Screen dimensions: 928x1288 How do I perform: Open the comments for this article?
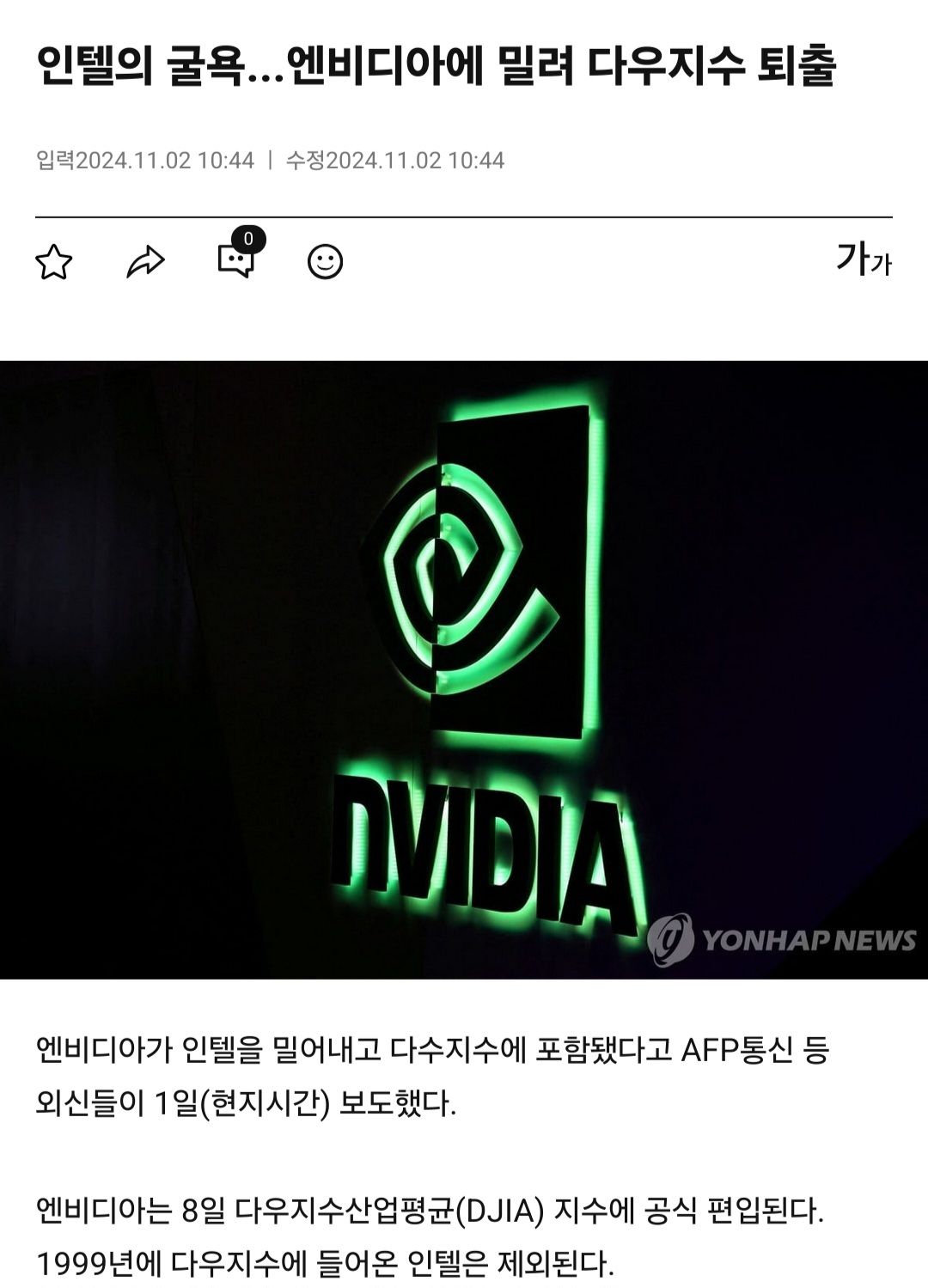(x=236, y=259)
